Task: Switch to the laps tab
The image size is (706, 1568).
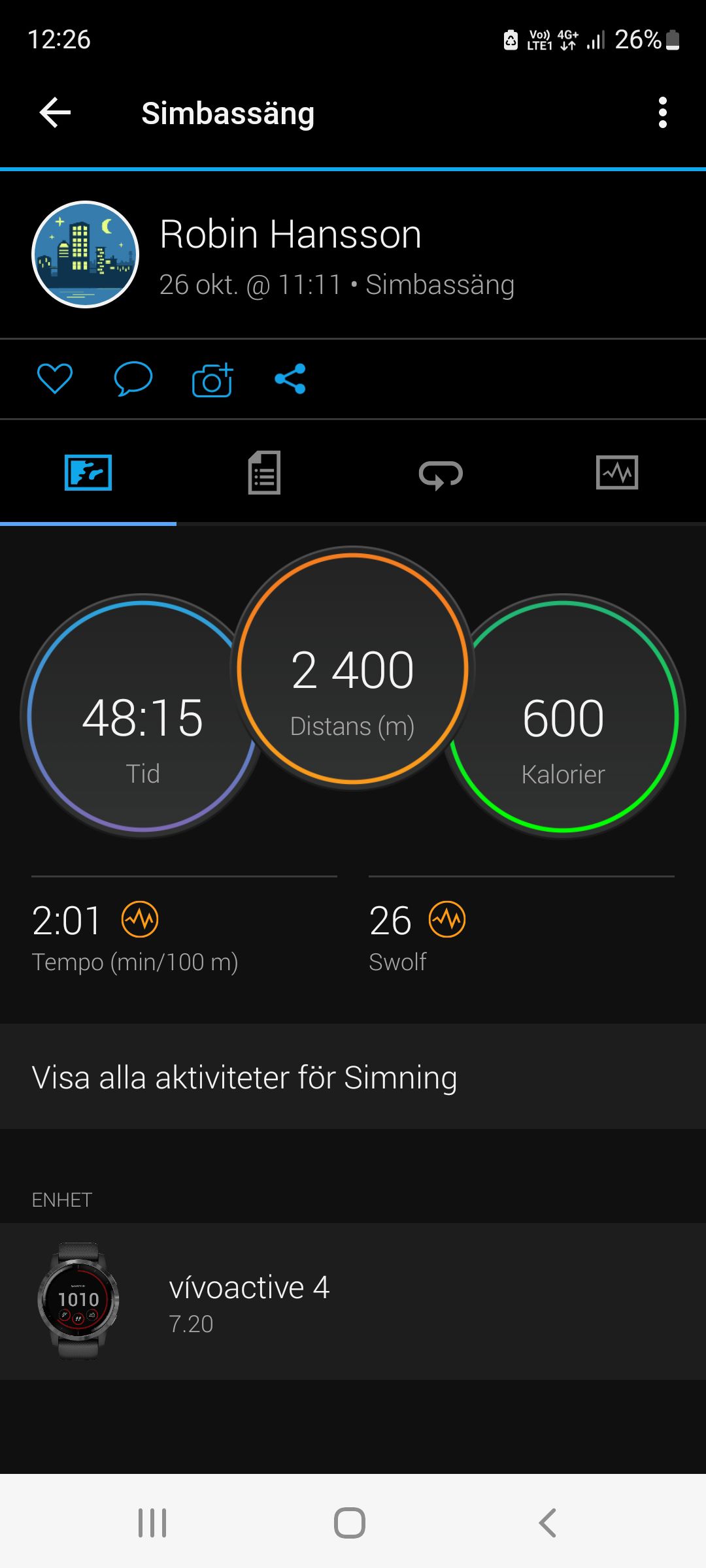Action: pyautogui.click(x=441, y=474)
